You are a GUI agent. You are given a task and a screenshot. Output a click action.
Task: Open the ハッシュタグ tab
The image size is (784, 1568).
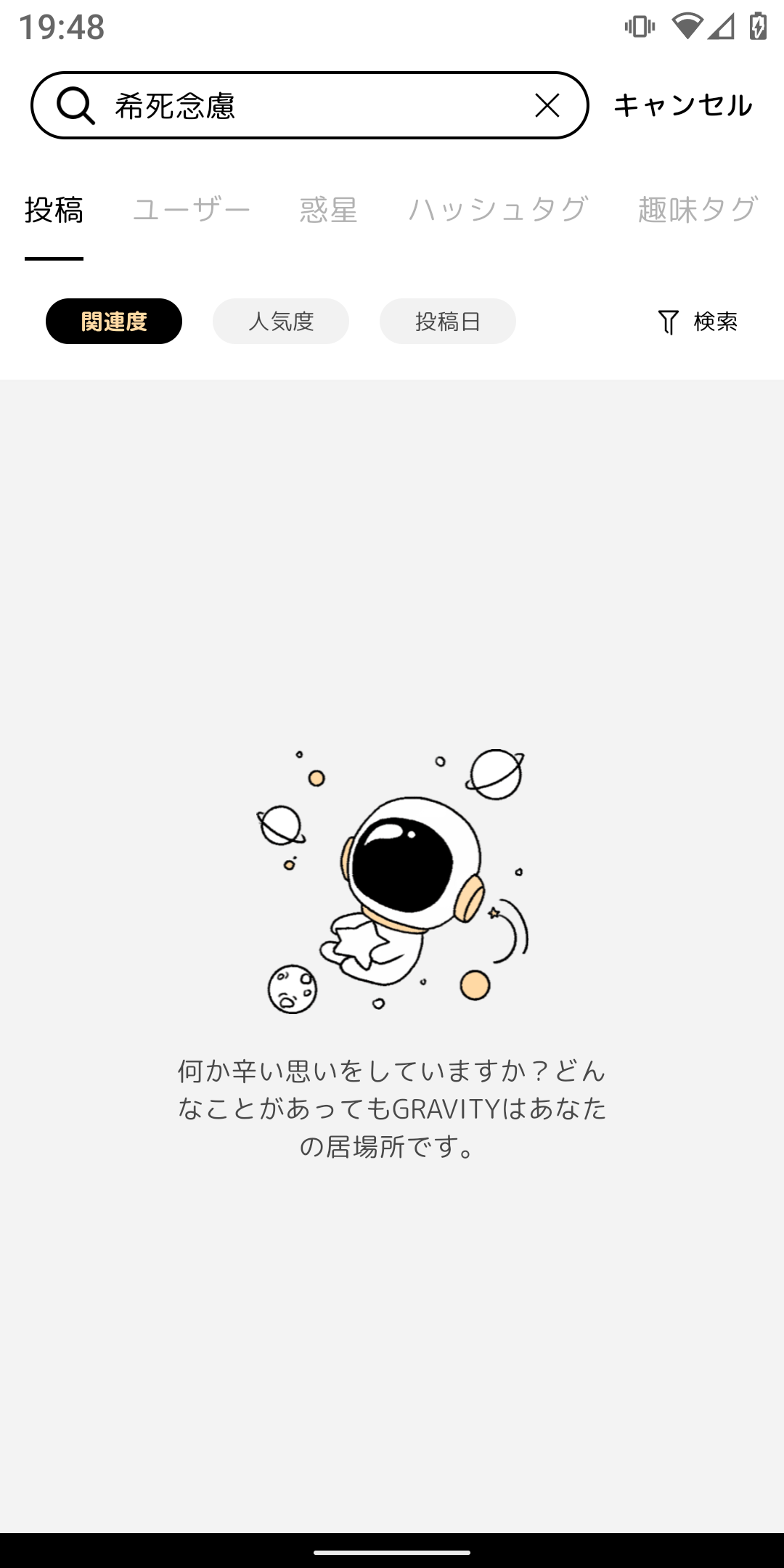coord(498,211)
